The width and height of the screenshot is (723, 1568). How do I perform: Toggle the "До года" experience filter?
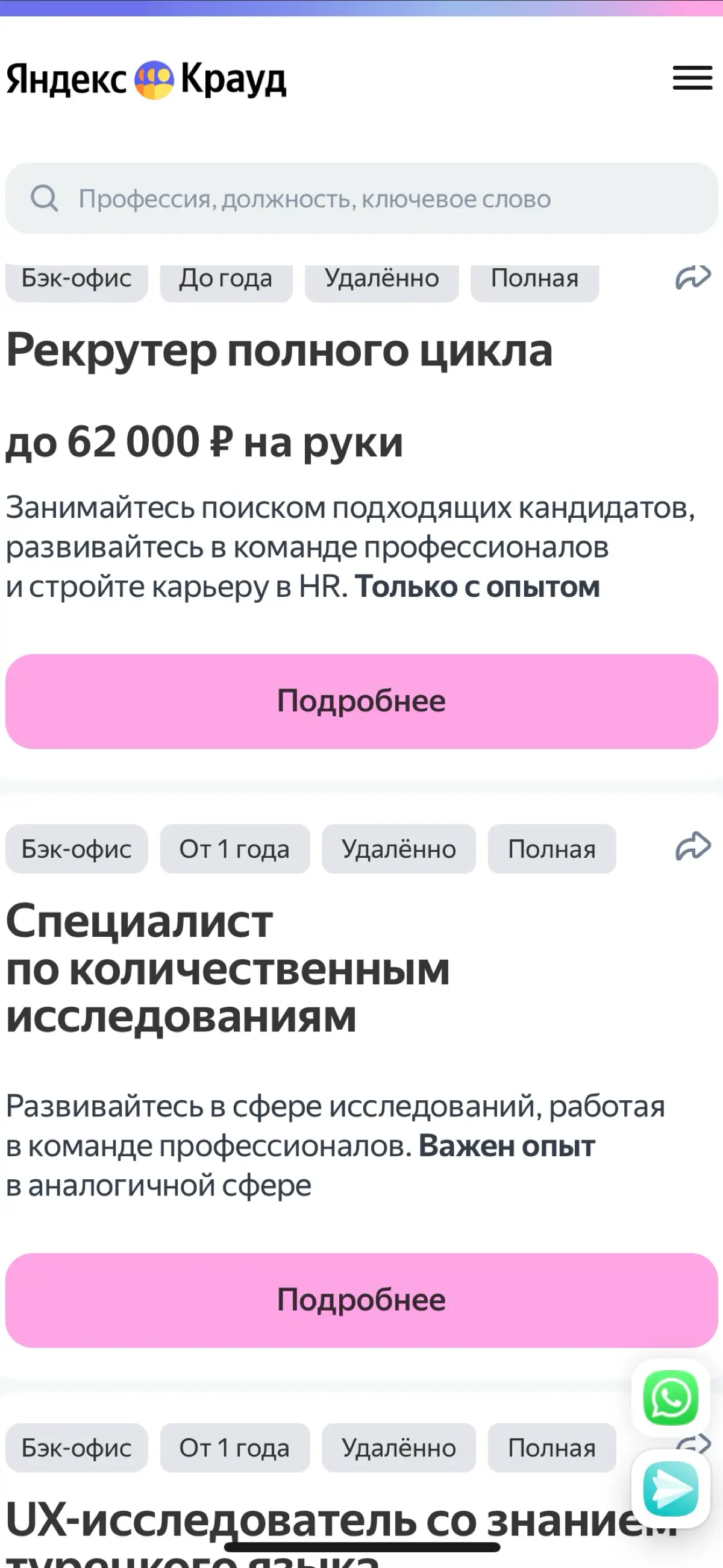pos(226,280)
